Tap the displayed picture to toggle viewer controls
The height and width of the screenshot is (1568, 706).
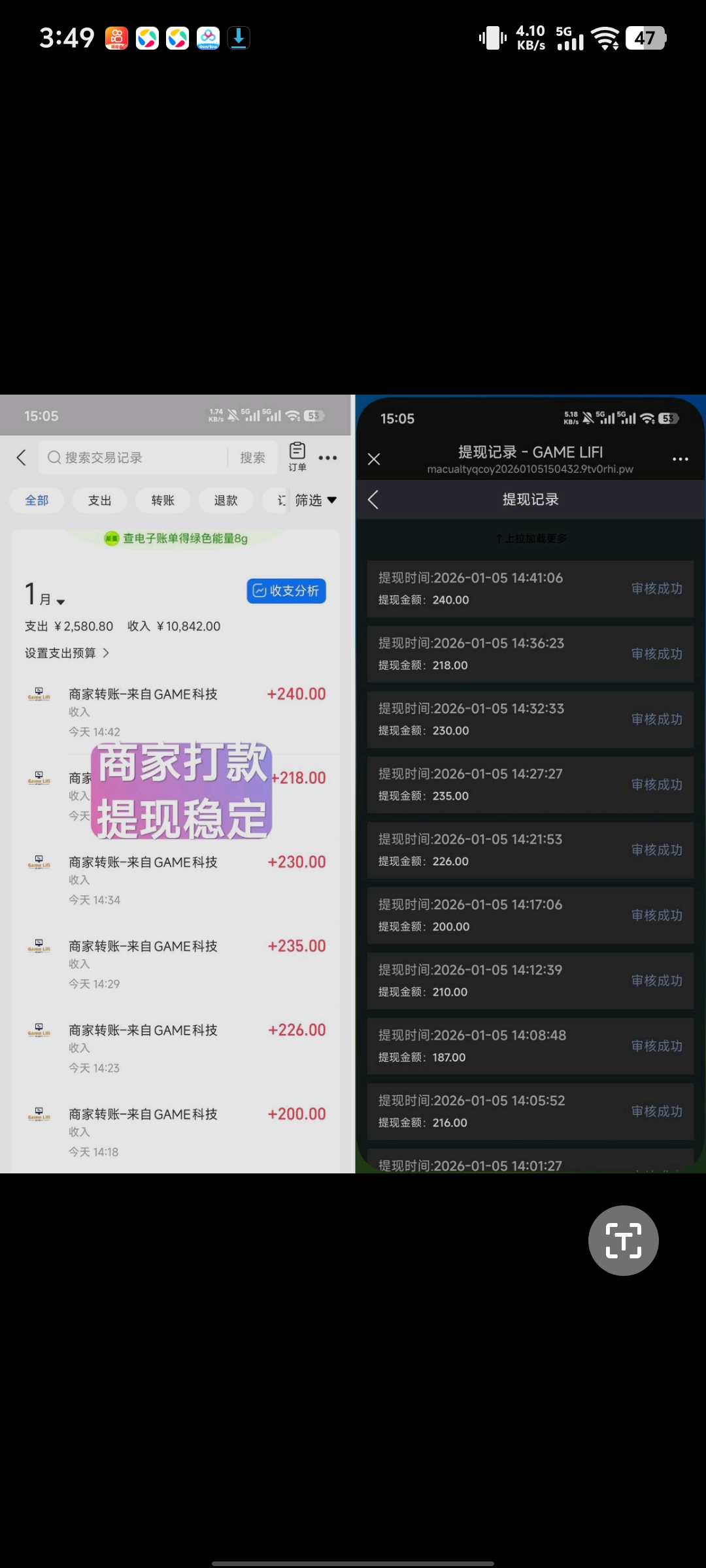pos(353,783)
